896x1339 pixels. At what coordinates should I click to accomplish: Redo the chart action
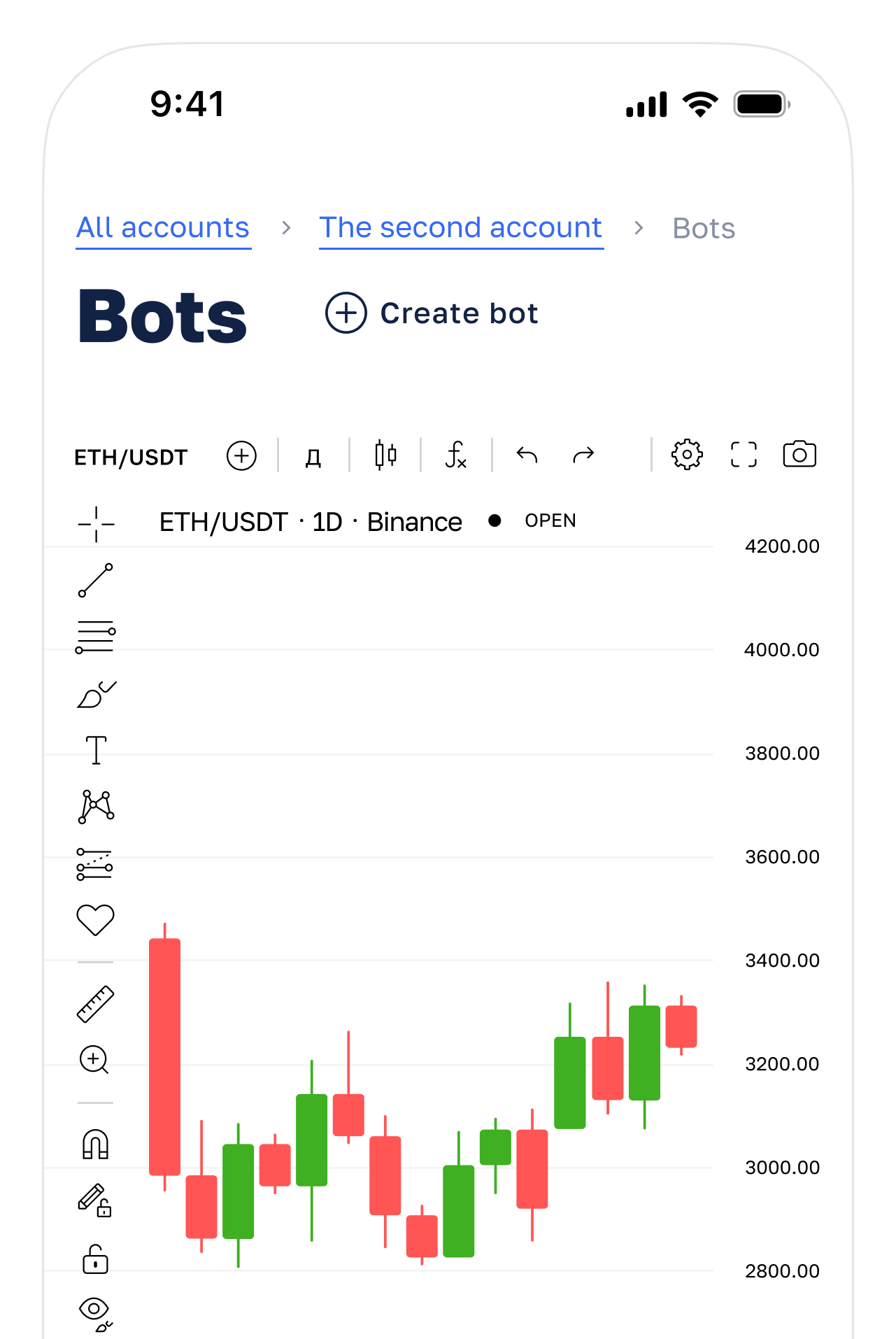[583, 455]
